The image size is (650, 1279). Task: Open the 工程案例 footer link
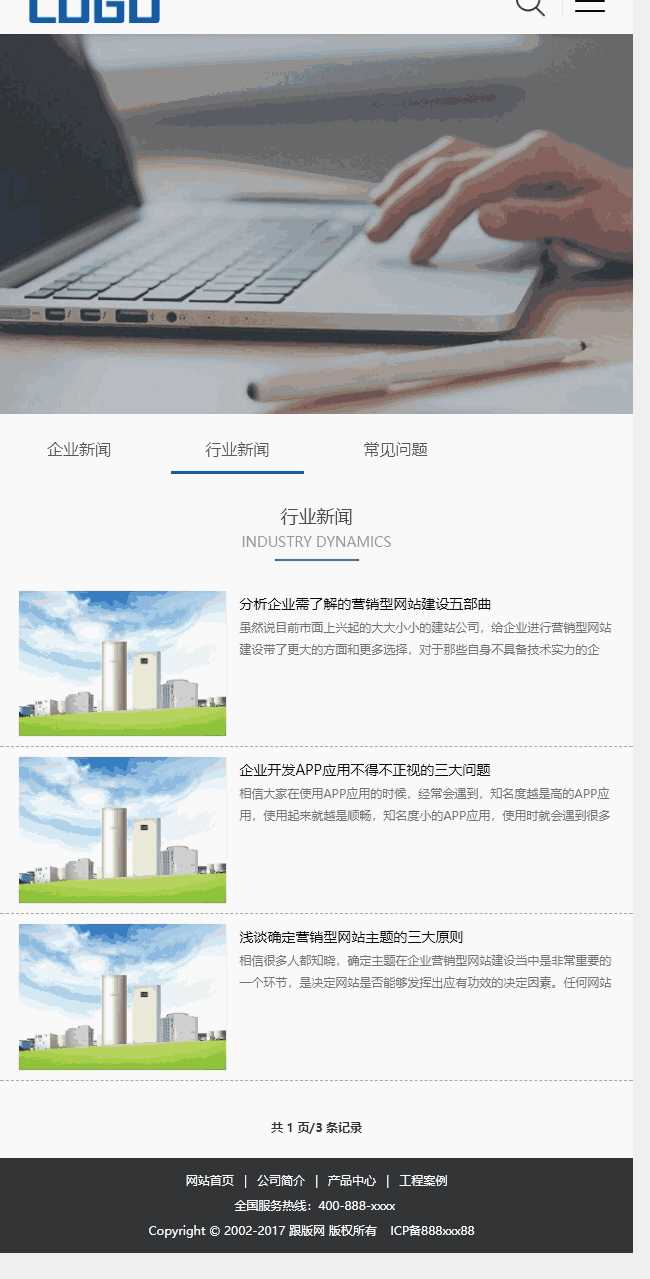click(423, 1181)
